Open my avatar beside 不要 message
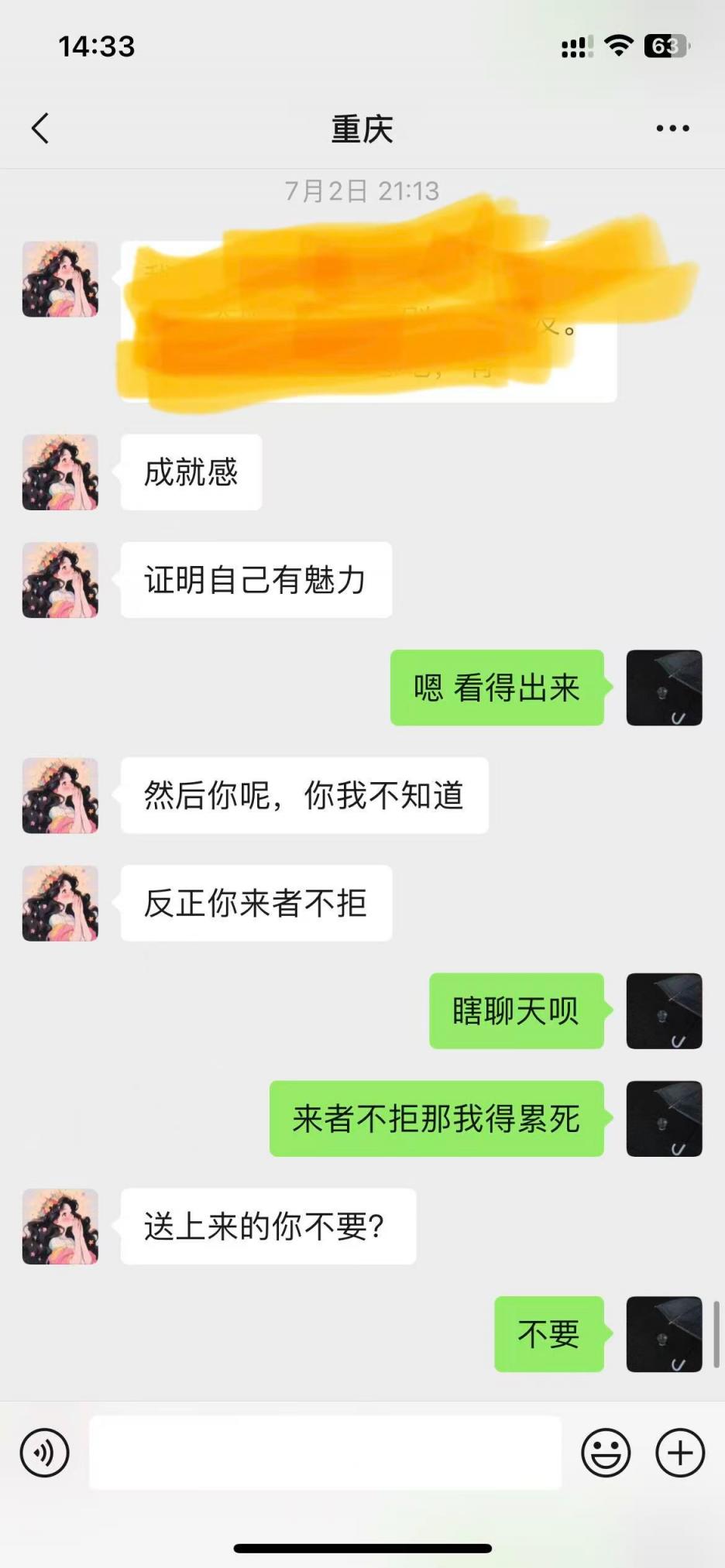The height and width of the screenshot is (1568, 725). [x=664, y=1334]
